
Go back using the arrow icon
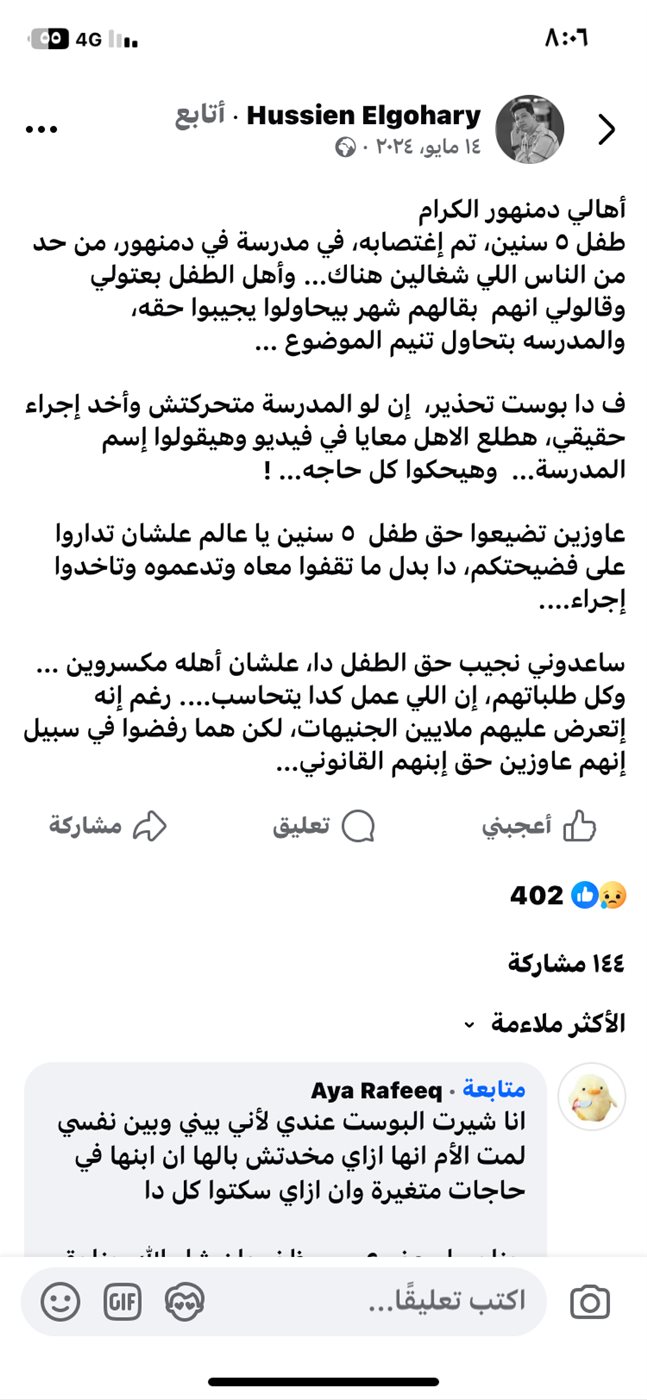(x=606, y=129)
